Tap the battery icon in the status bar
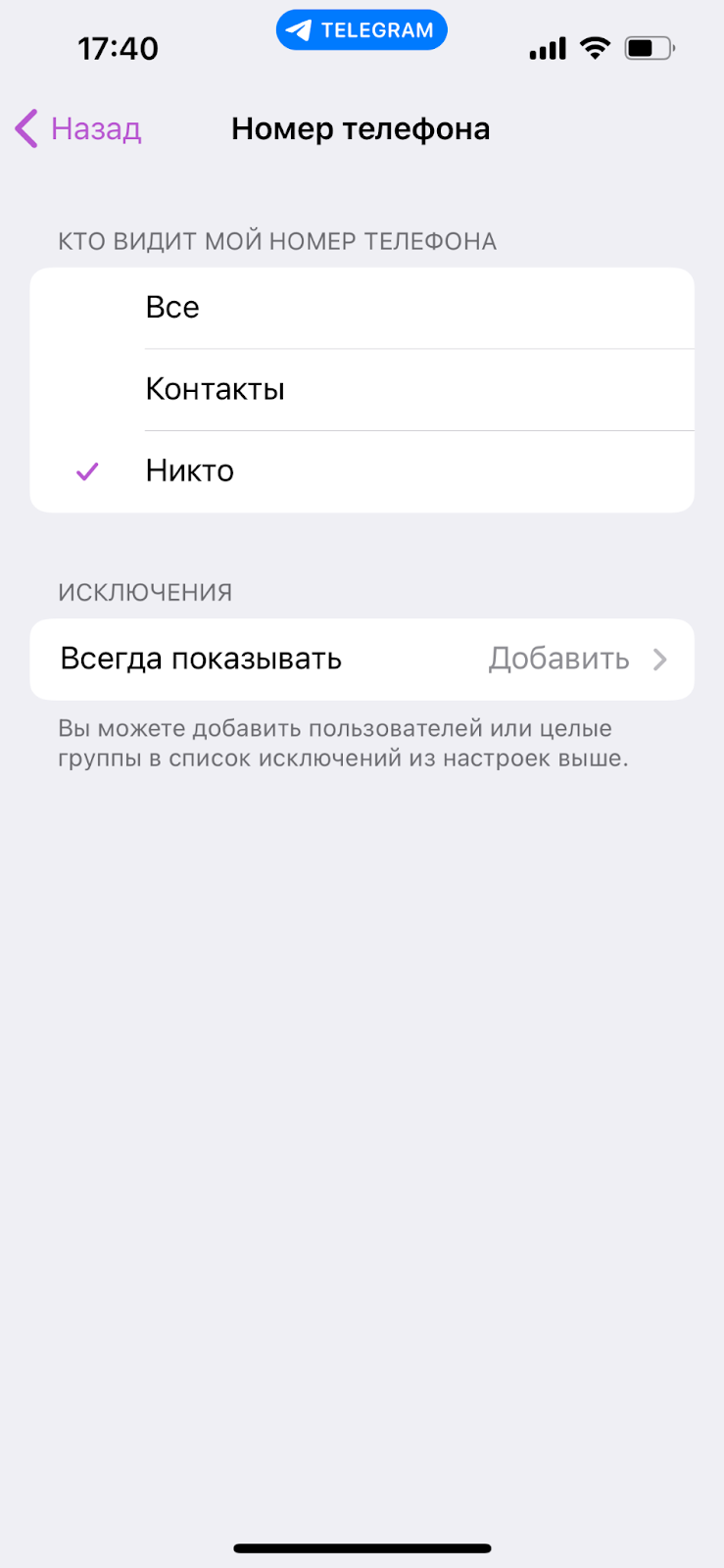724x1568 pixels. coord(650,46)
